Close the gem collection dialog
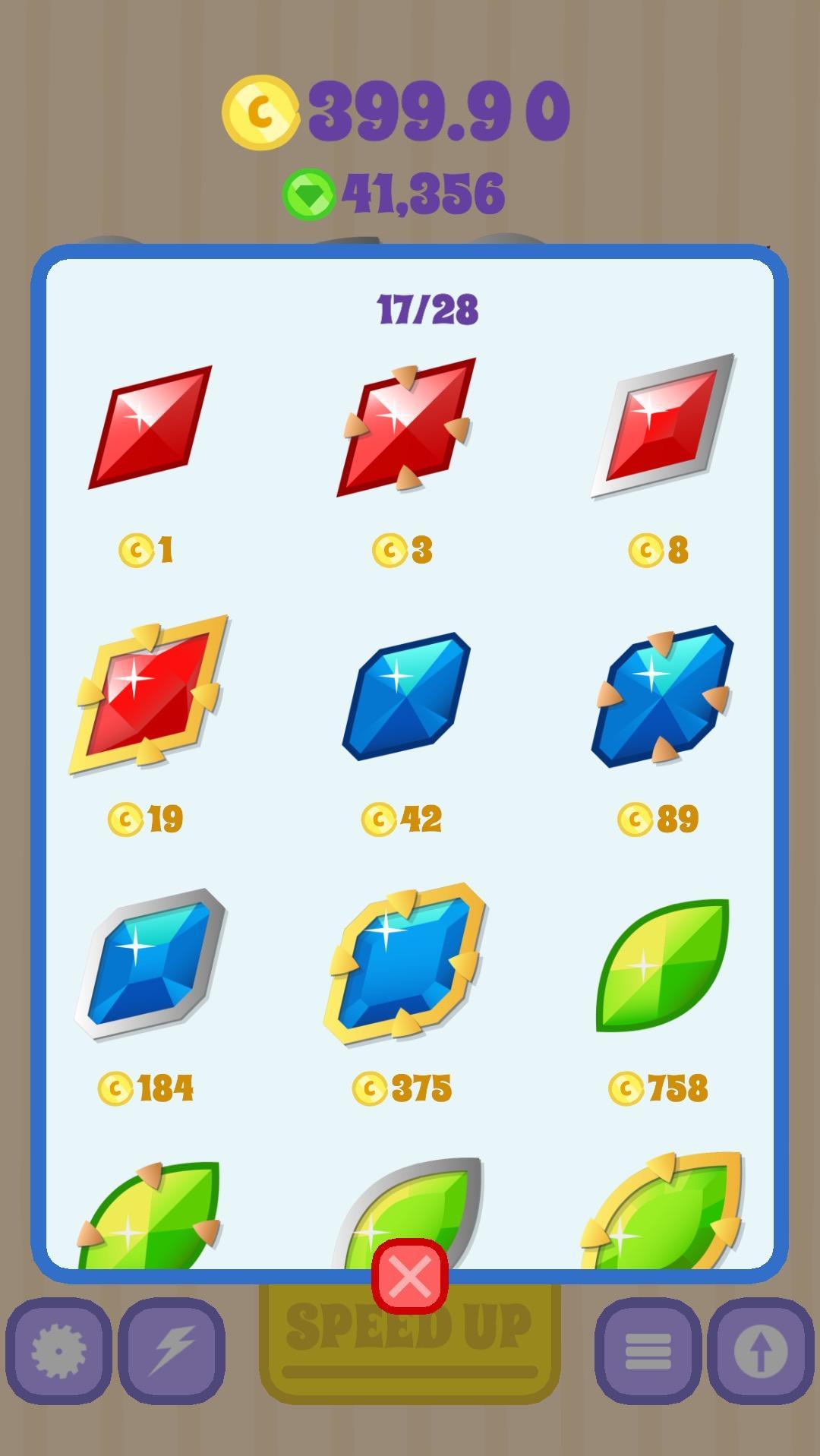 pyautogui.click(x=409, y=1275)
